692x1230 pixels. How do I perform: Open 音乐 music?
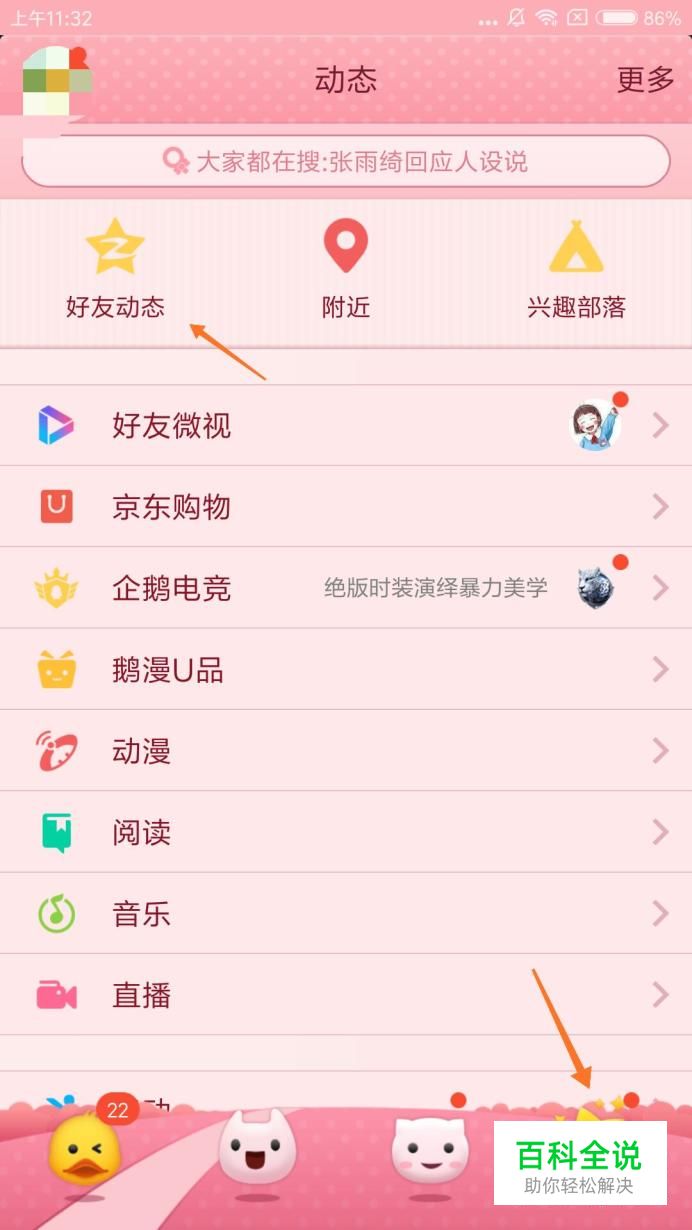pyautogui.click(x=345, y=913)
